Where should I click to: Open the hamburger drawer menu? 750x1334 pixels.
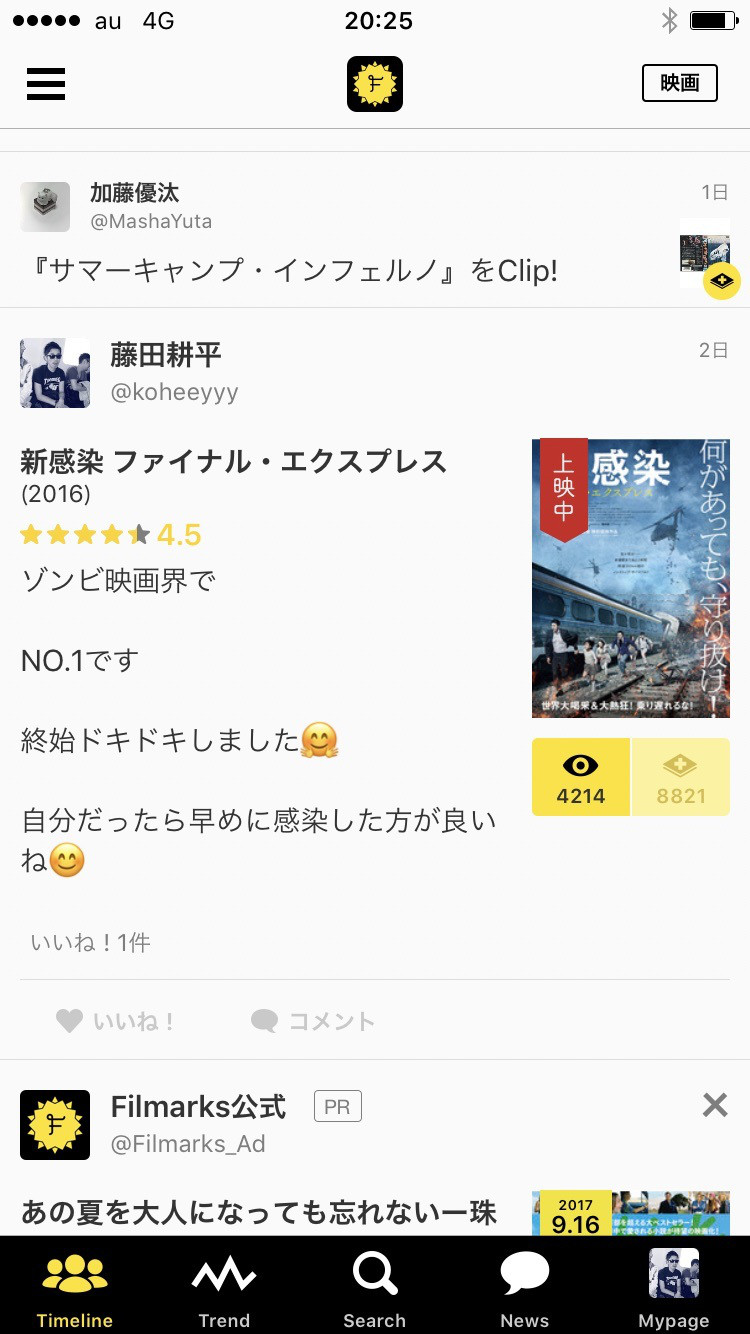point(46,84)
